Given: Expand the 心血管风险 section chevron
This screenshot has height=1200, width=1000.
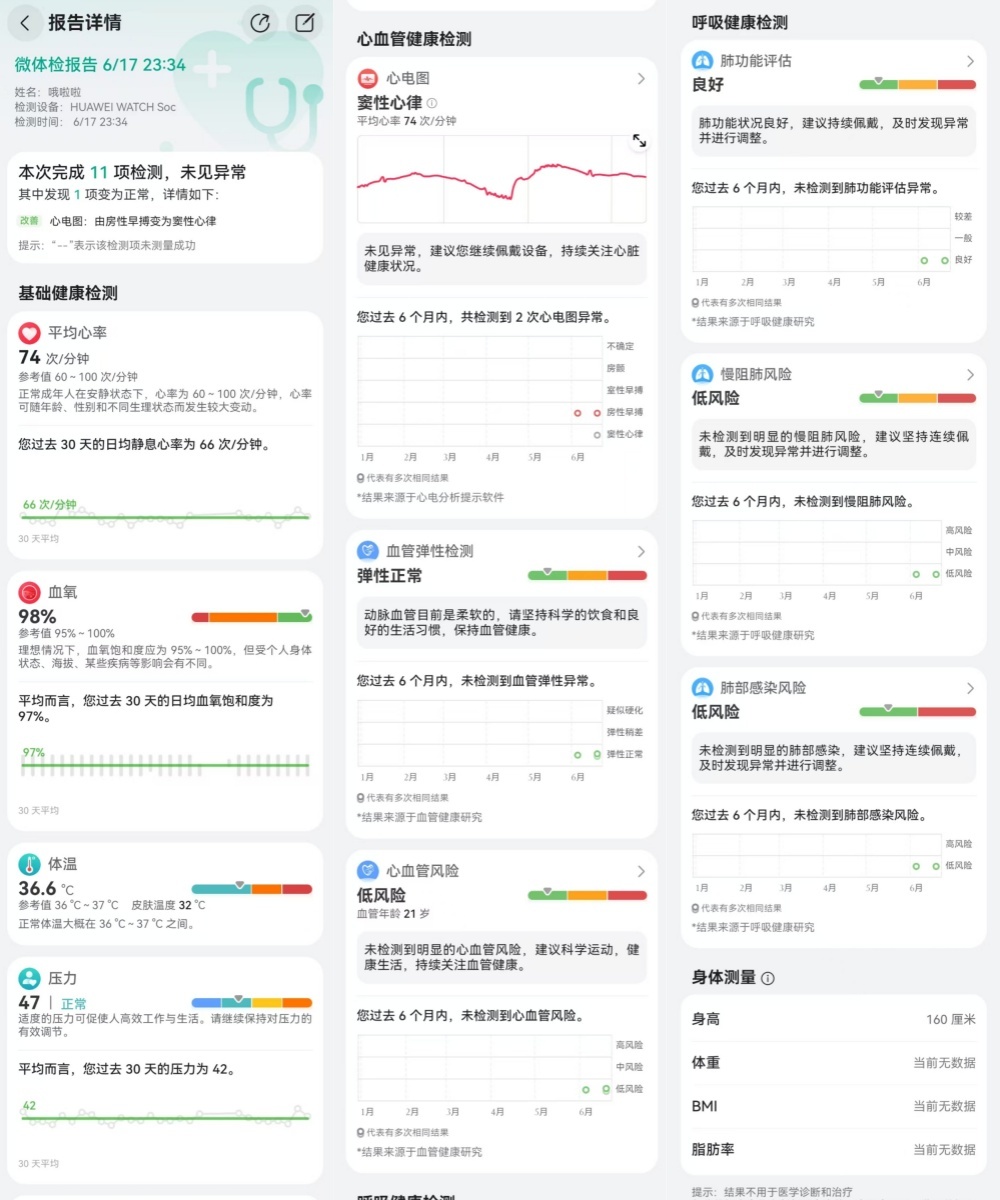Looking at the screenshot, I should coord(642,870).
